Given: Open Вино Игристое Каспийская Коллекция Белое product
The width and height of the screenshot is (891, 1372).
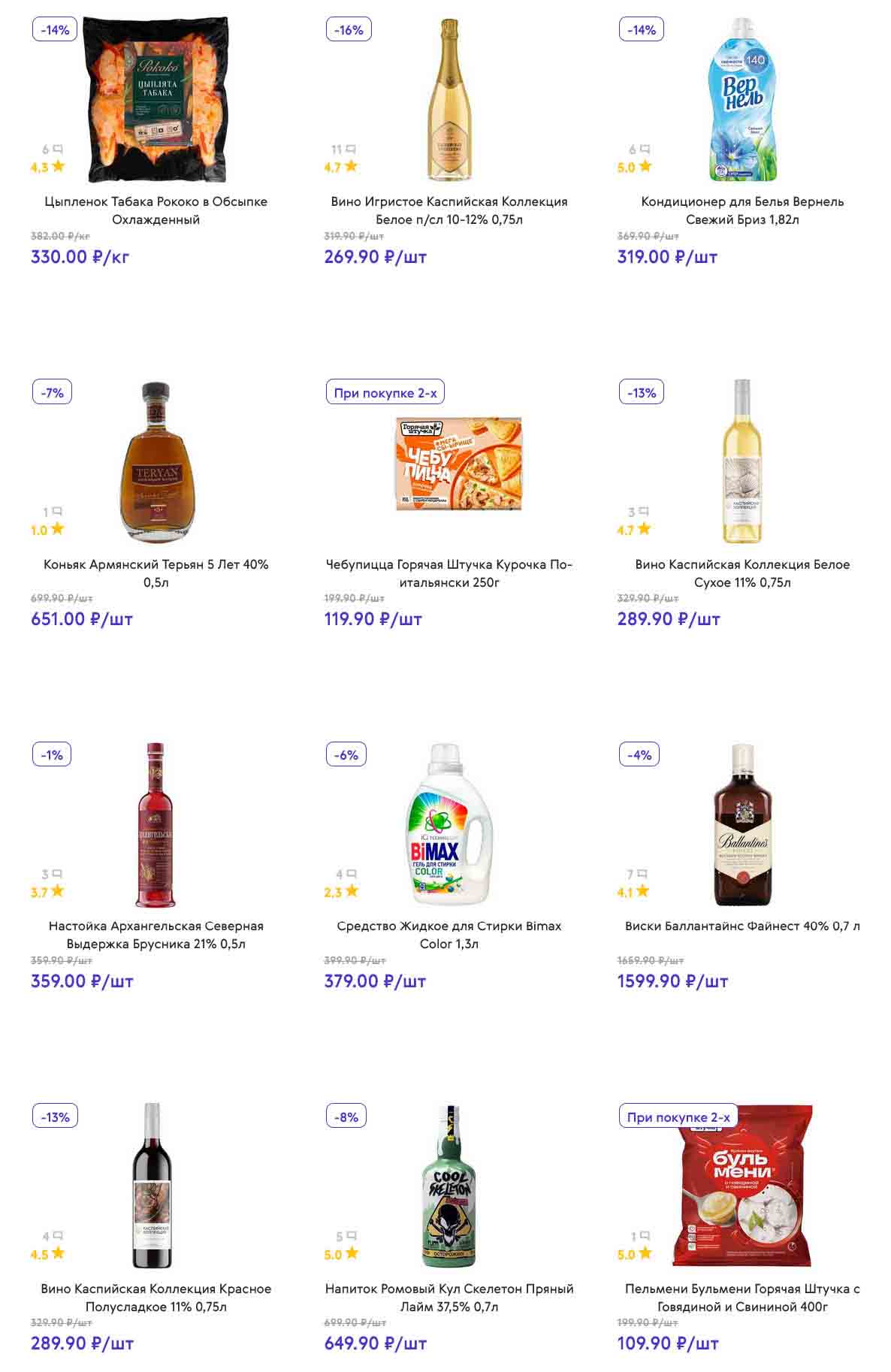Looking at the screenshot, I should click(449, 210).
